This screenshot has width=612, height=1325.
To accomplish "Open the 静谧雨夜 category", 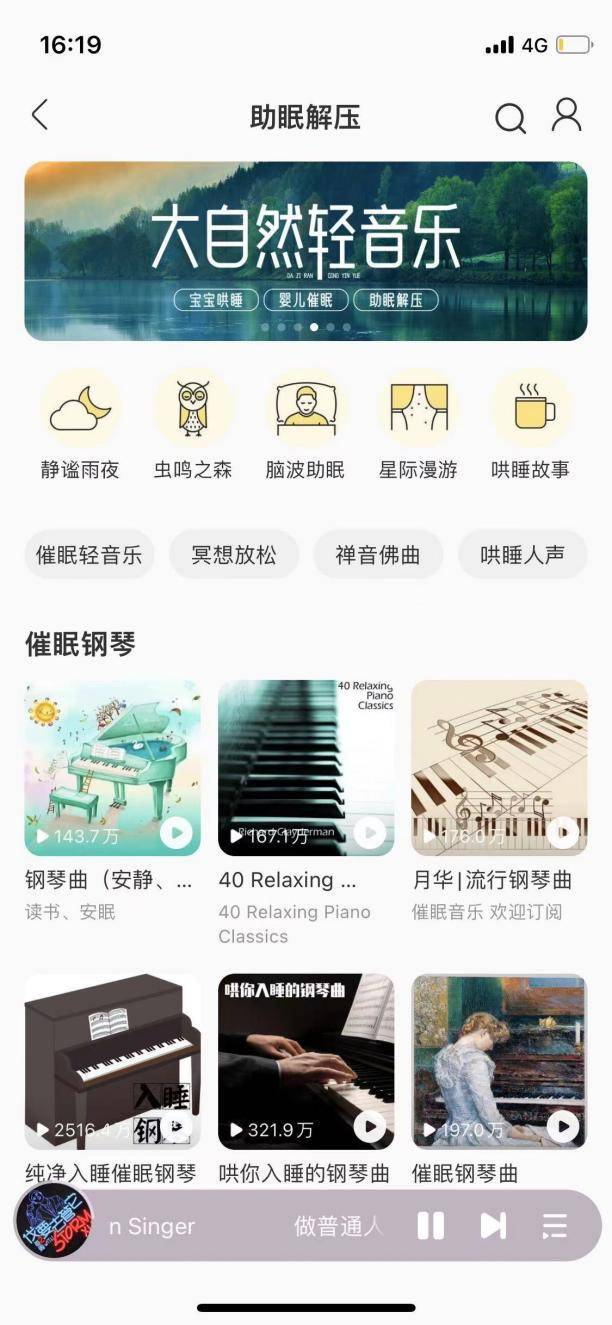I will click(80, 423).
